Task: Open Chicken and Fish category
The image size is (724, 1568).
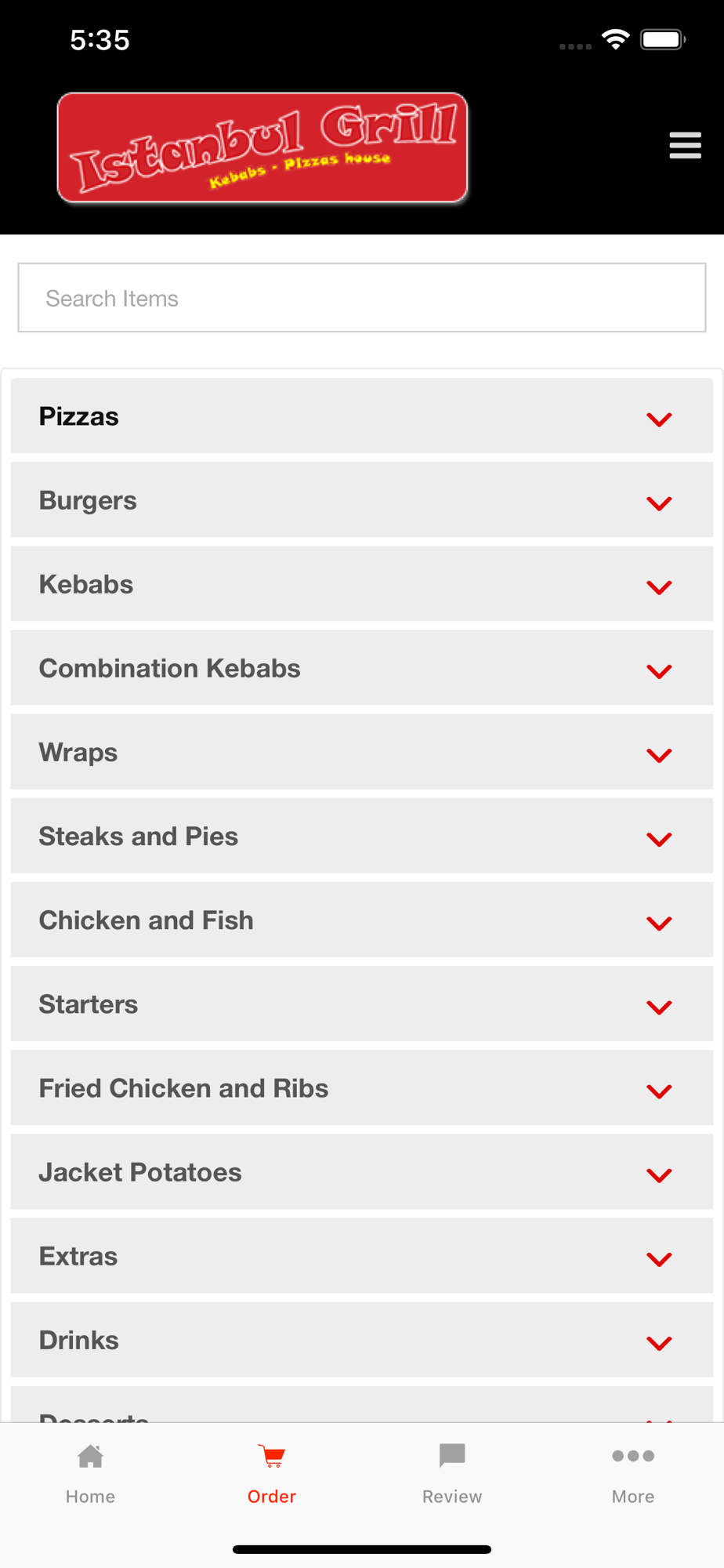Action: tap(362, 920)
